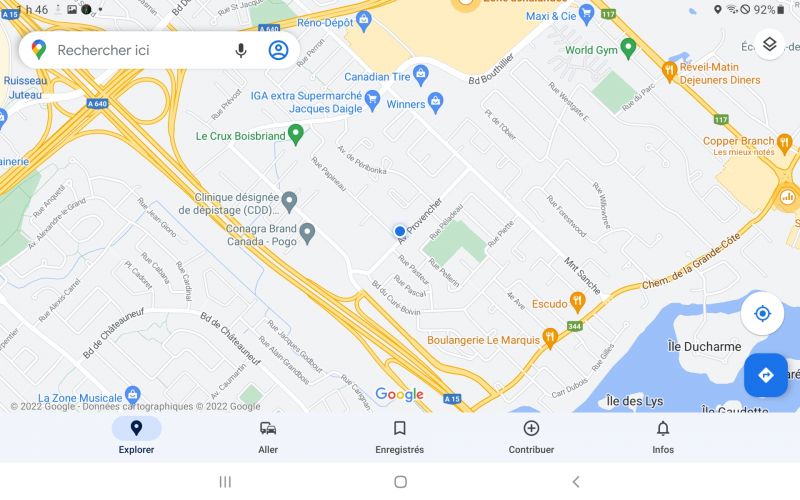800x500 pixels.
Task: Center map on my location
Action: pos(762,314)
